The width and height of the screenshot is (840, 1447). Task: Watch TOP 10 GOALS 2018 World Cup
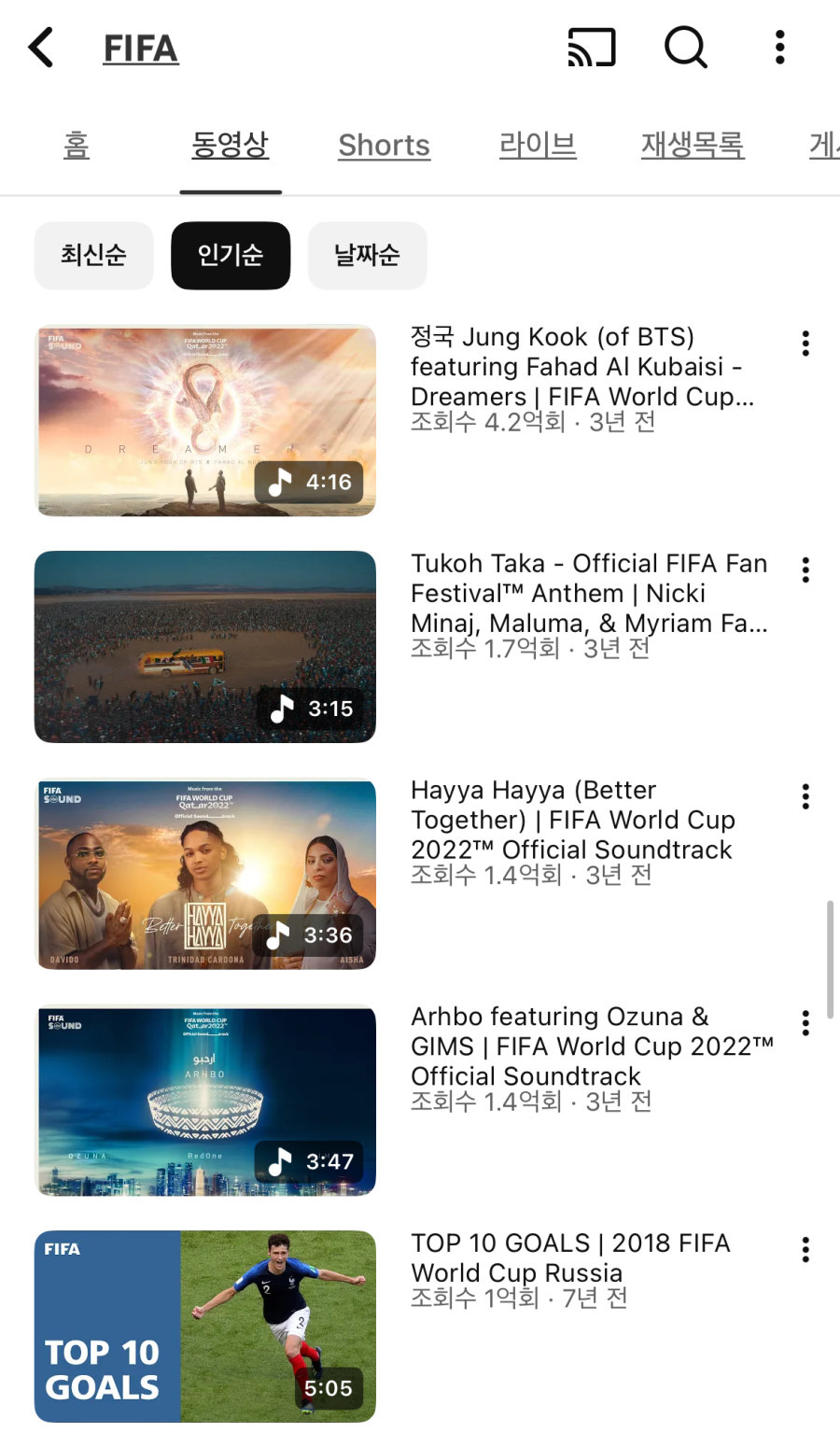coord(205,1327)
